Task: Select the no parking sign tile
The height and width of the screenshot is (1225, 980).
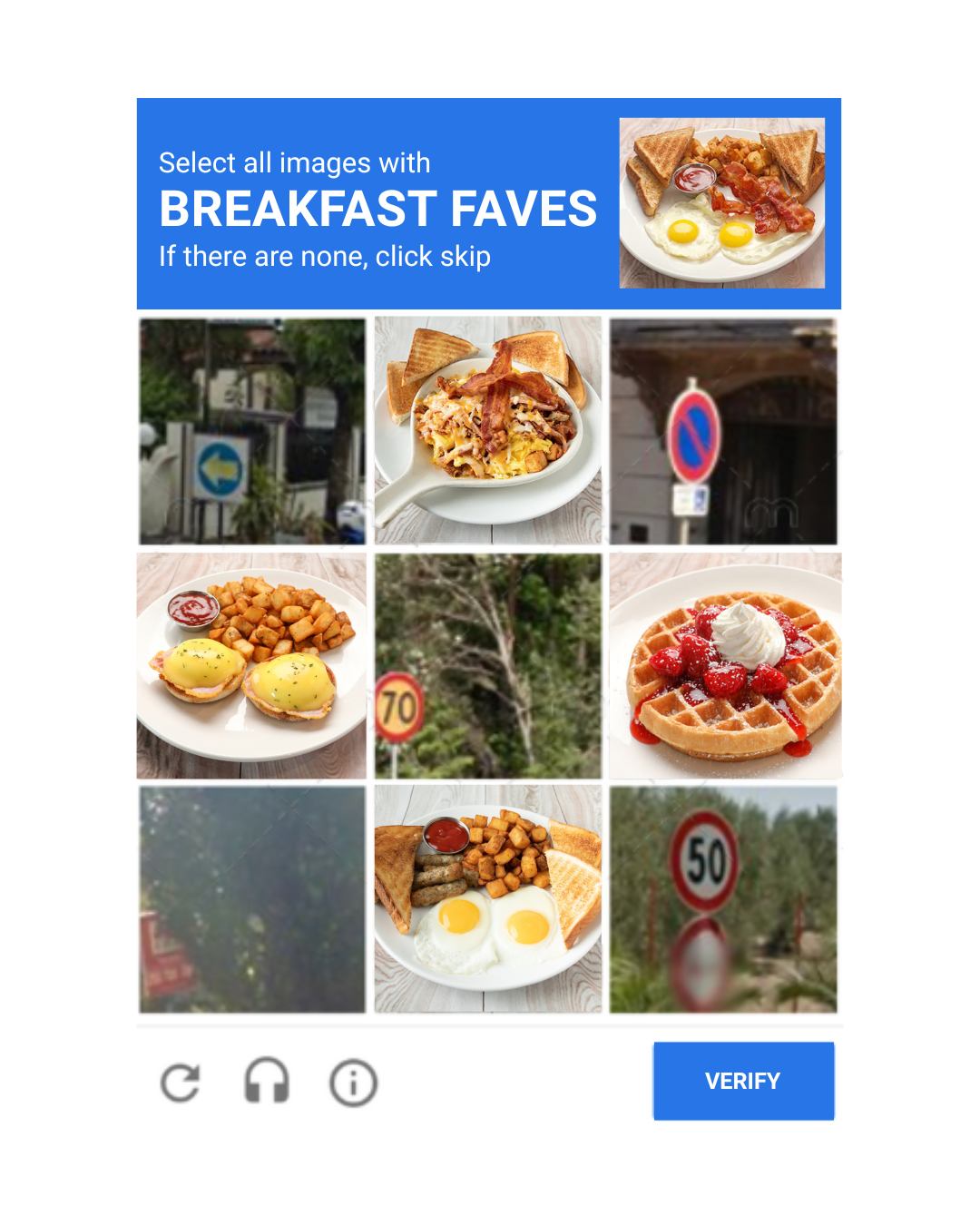Action: tap(723, 431)
